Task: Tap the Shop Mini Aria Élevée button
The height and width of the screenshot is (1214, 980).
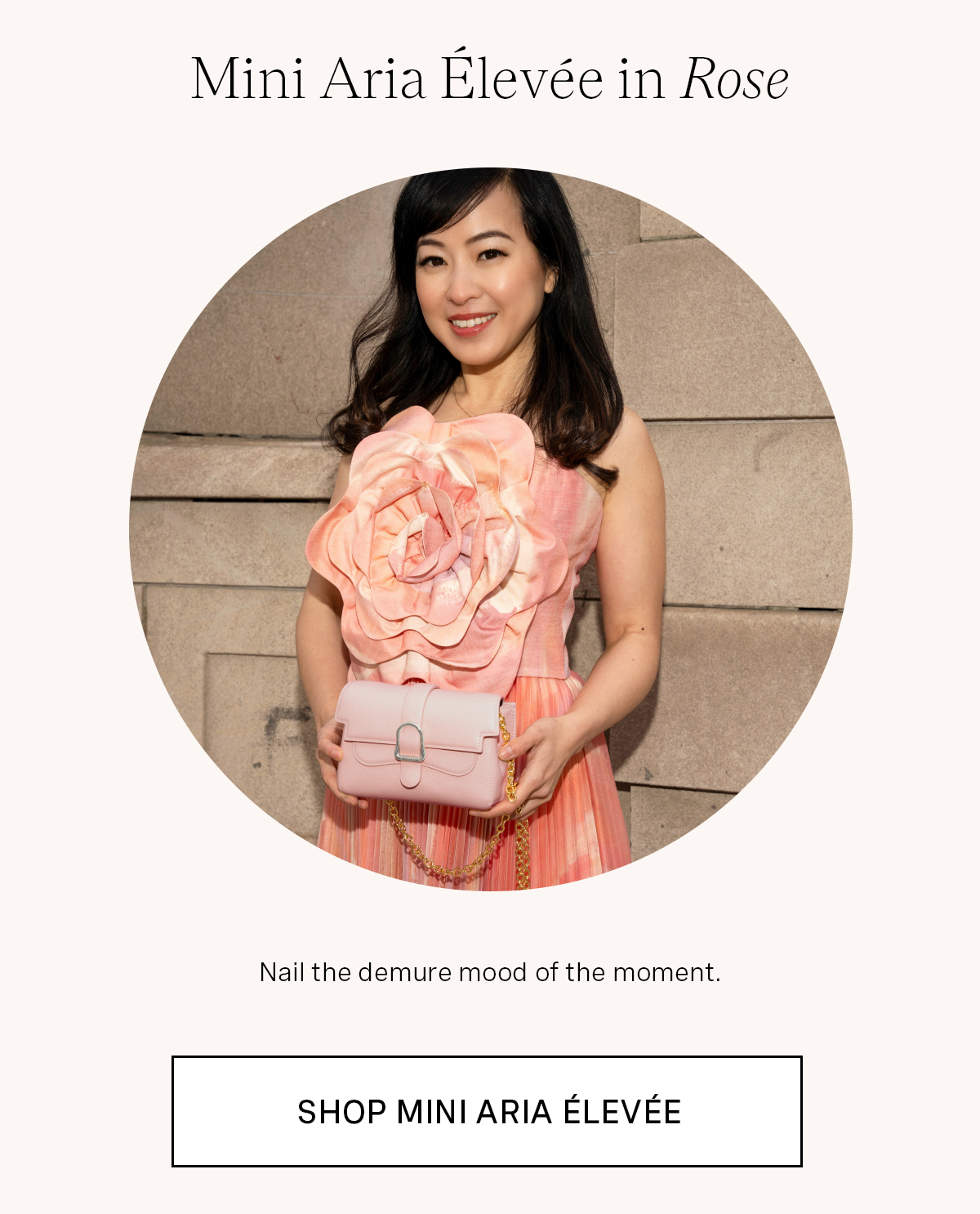Action: click(x=487, y=1111)
